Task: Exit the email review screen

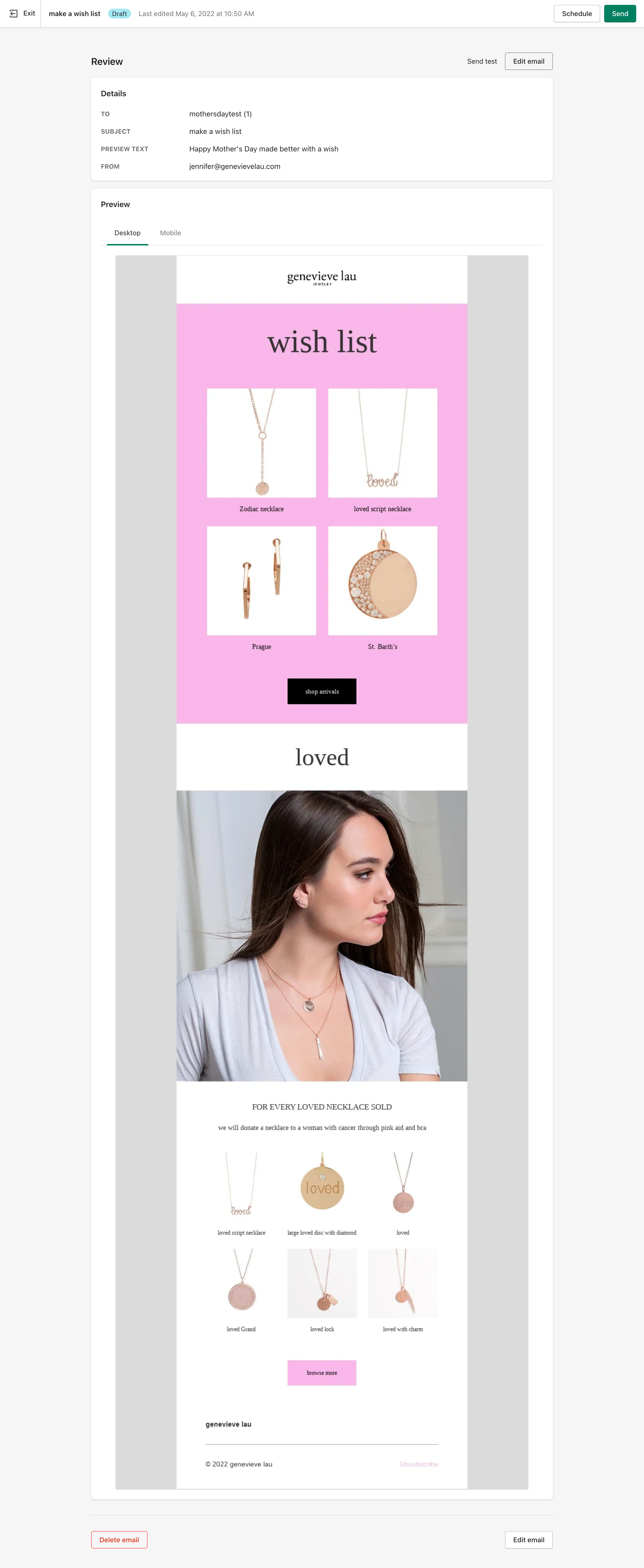Action: click(x=23, y=13)
